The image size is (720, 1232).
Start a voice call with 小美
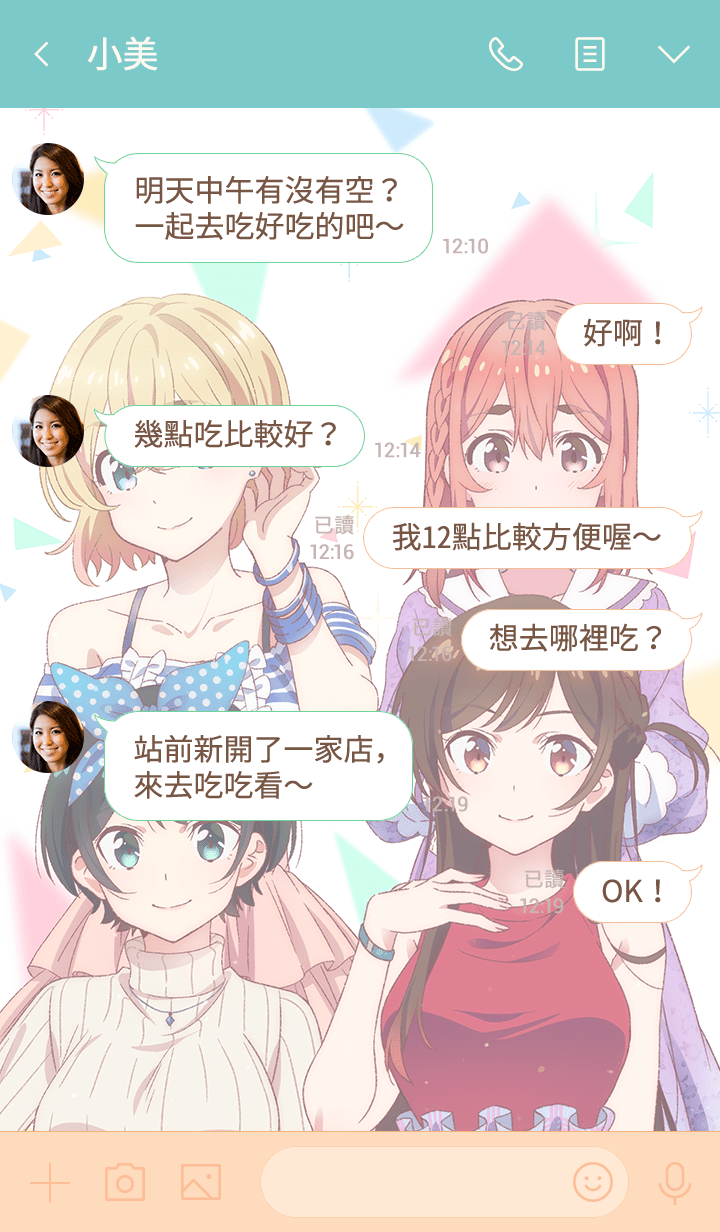pyautogui.click(x=505, y=54)
